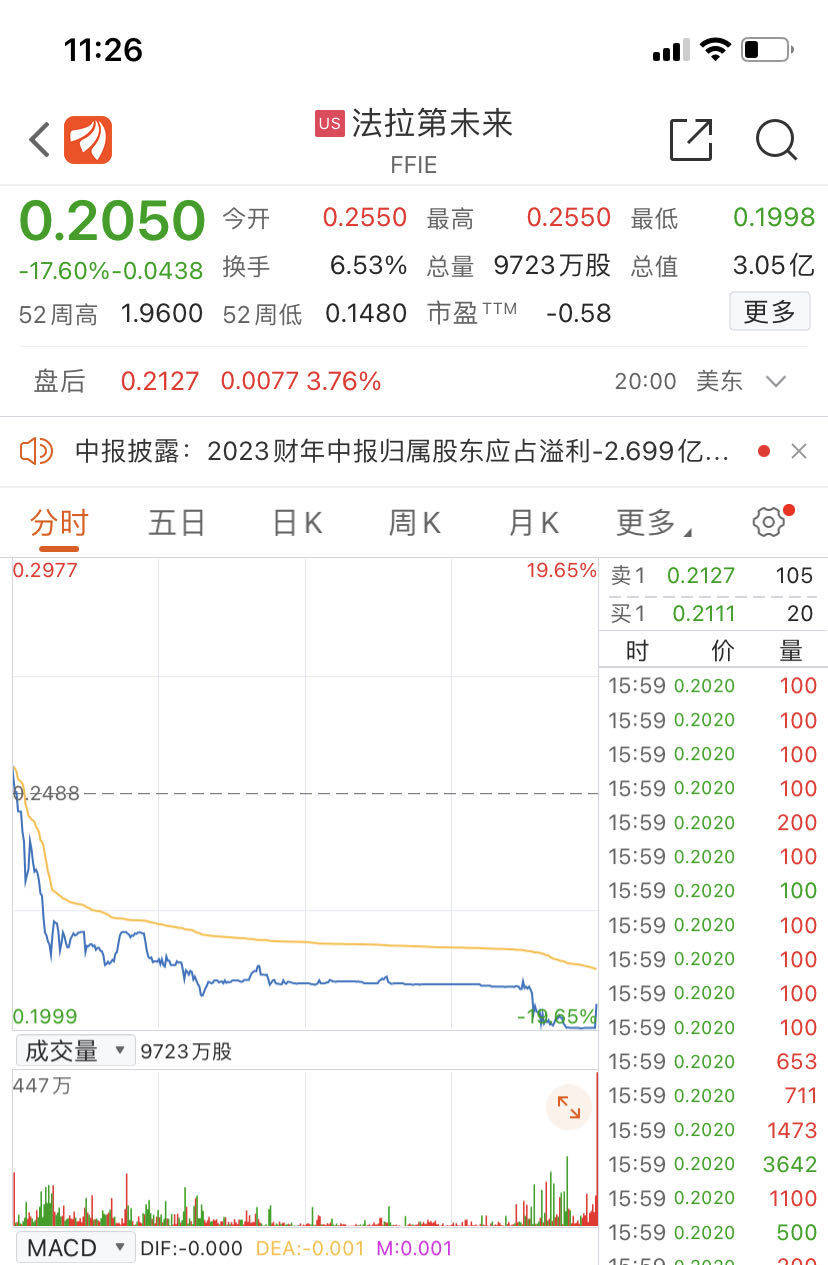Switch to the 分时 chart tab

click(59, 522)
